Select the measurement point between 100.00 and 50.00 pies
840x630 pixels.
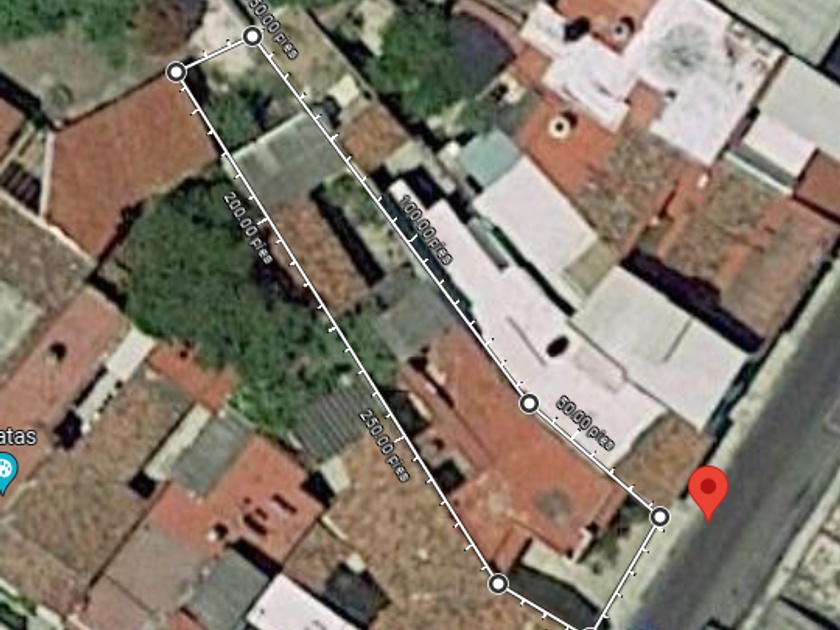click(x=529, y=403)
